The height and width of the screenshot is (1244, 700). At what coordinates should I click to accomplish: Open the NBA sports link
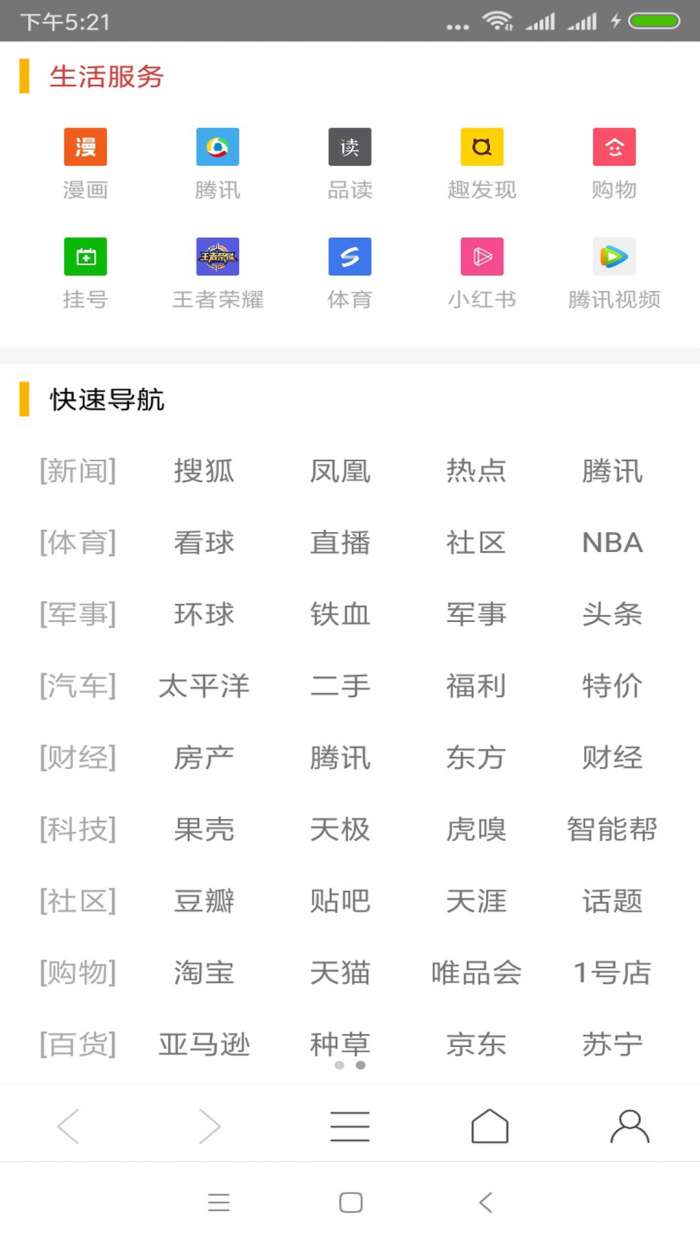(612, 543)
